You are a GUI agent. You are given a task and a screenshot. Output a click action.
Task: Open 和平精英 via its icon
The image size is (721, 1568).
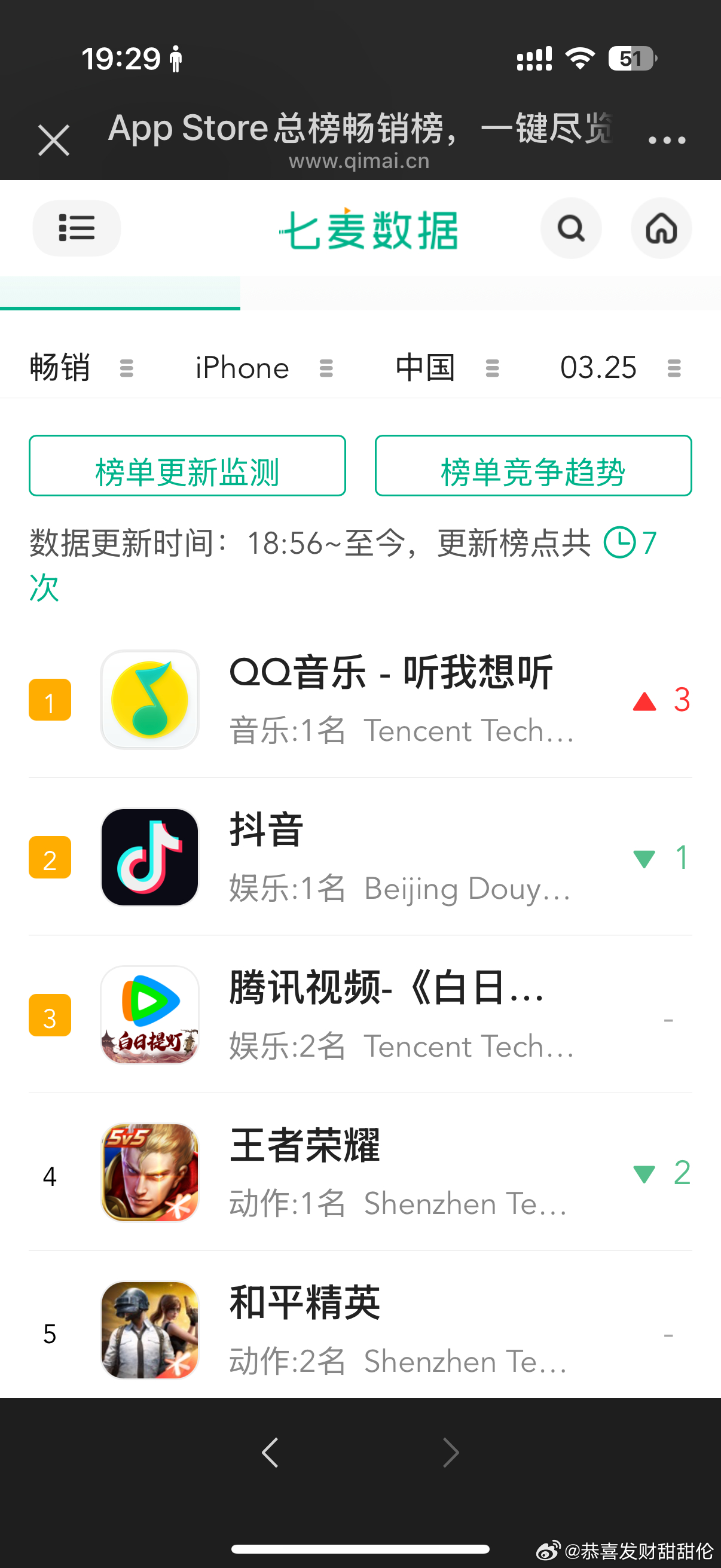(149, 1331)
